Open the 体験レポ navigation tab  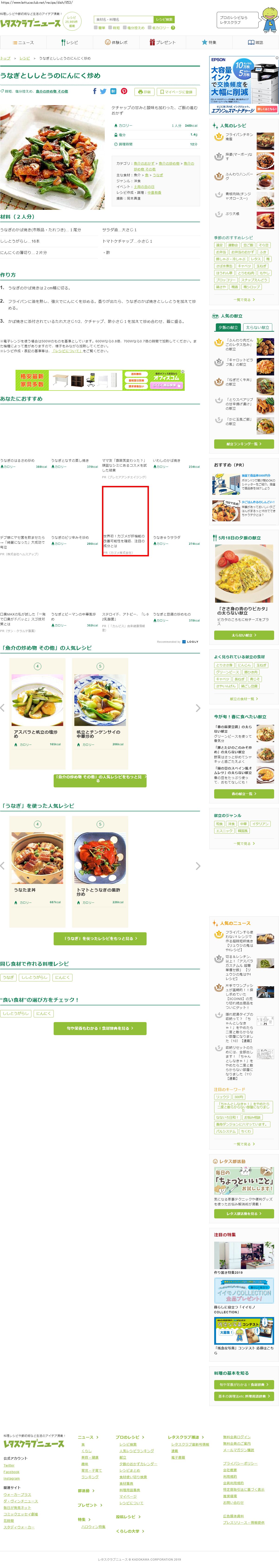[x=116, y=43]
